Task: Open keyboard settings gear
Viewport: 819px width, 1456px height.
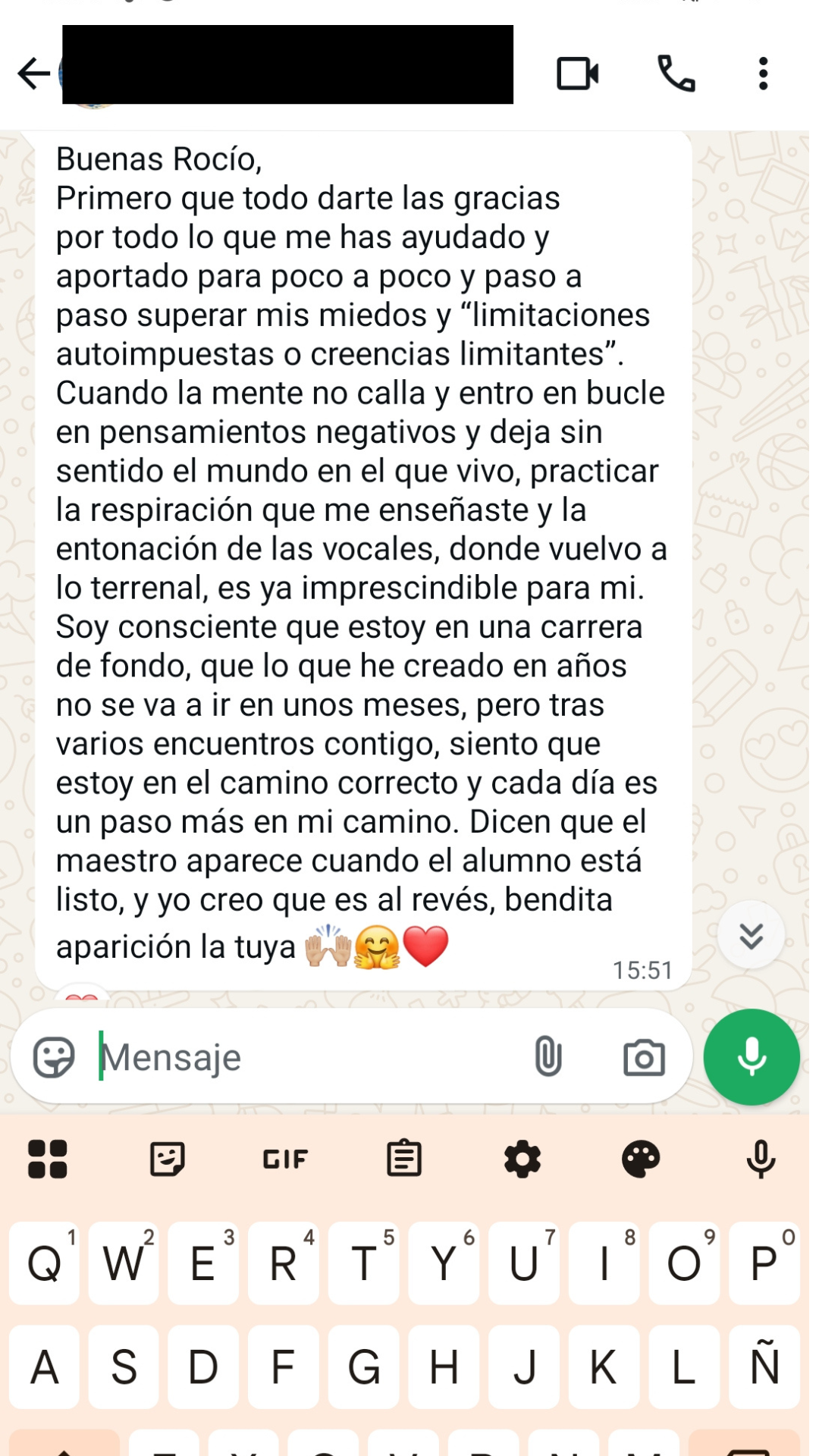Action: tap(522, 1159)
